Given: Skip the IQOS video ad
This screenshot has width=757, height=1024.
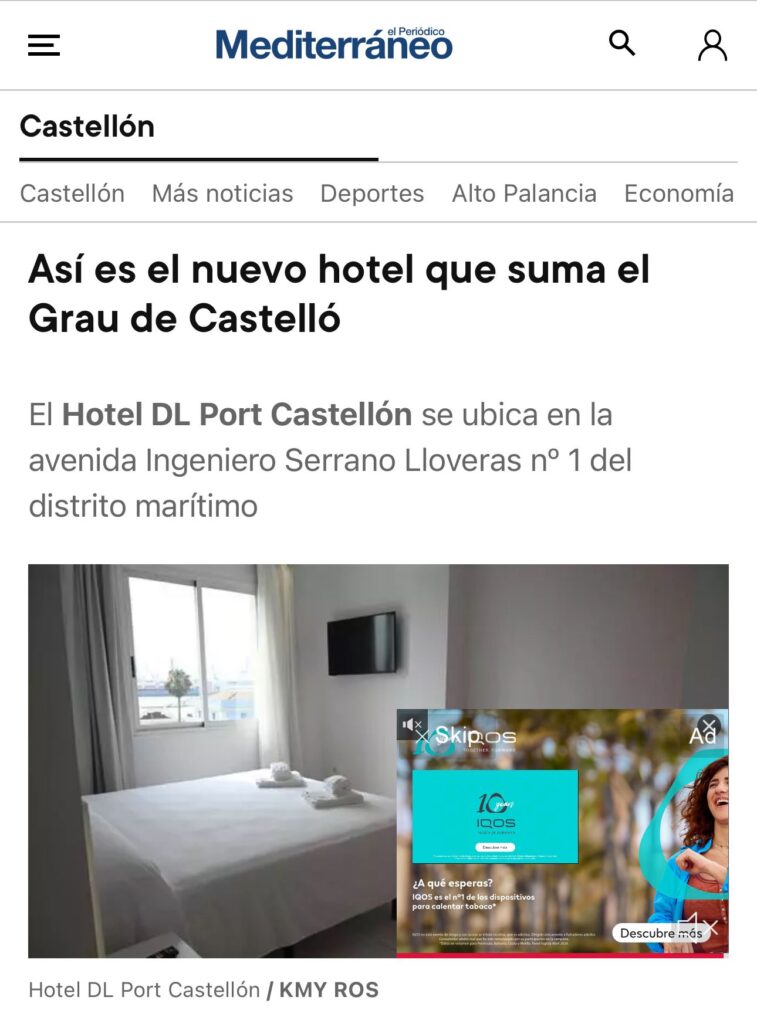Looking at the screenshot, I should point(458,737).
